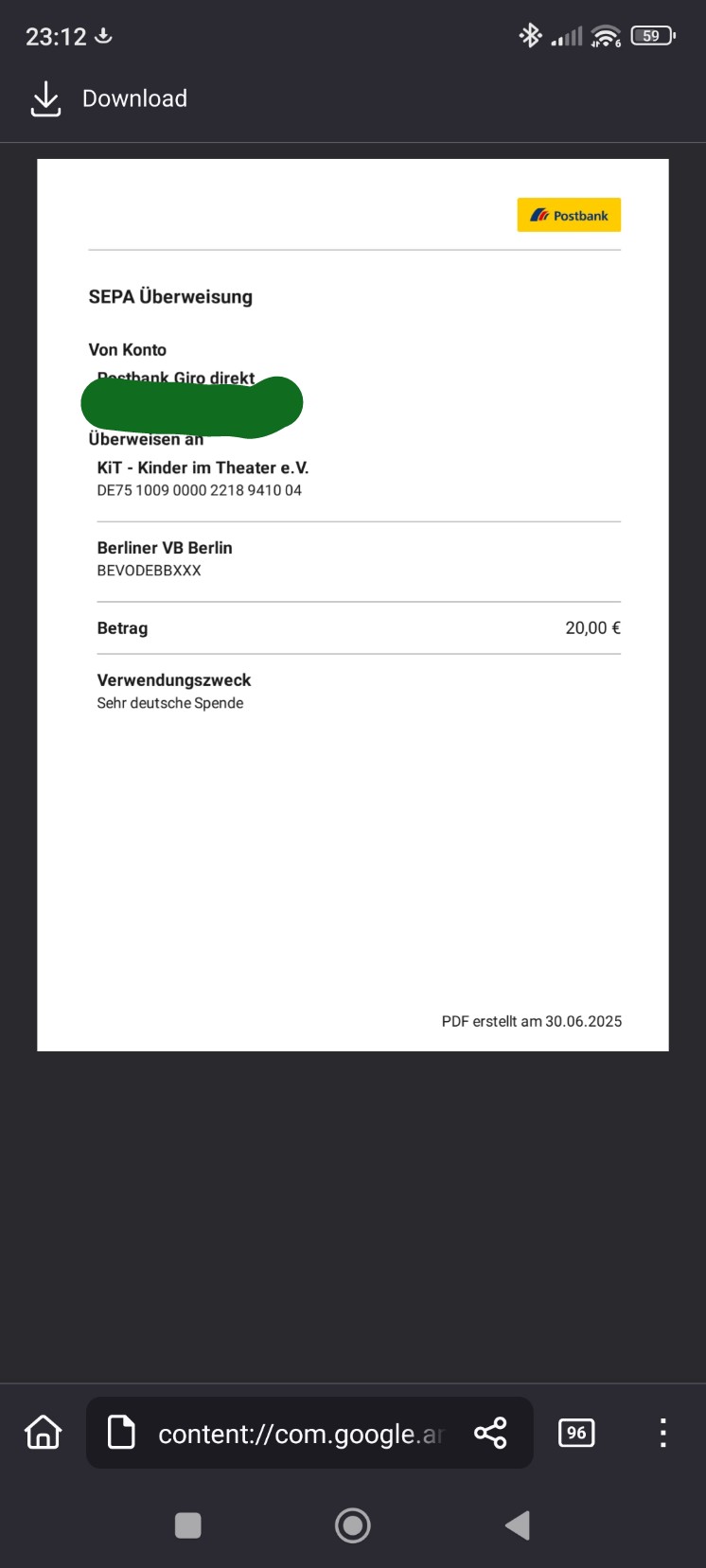Return to the system home screen

click(x=353, y=1525)
